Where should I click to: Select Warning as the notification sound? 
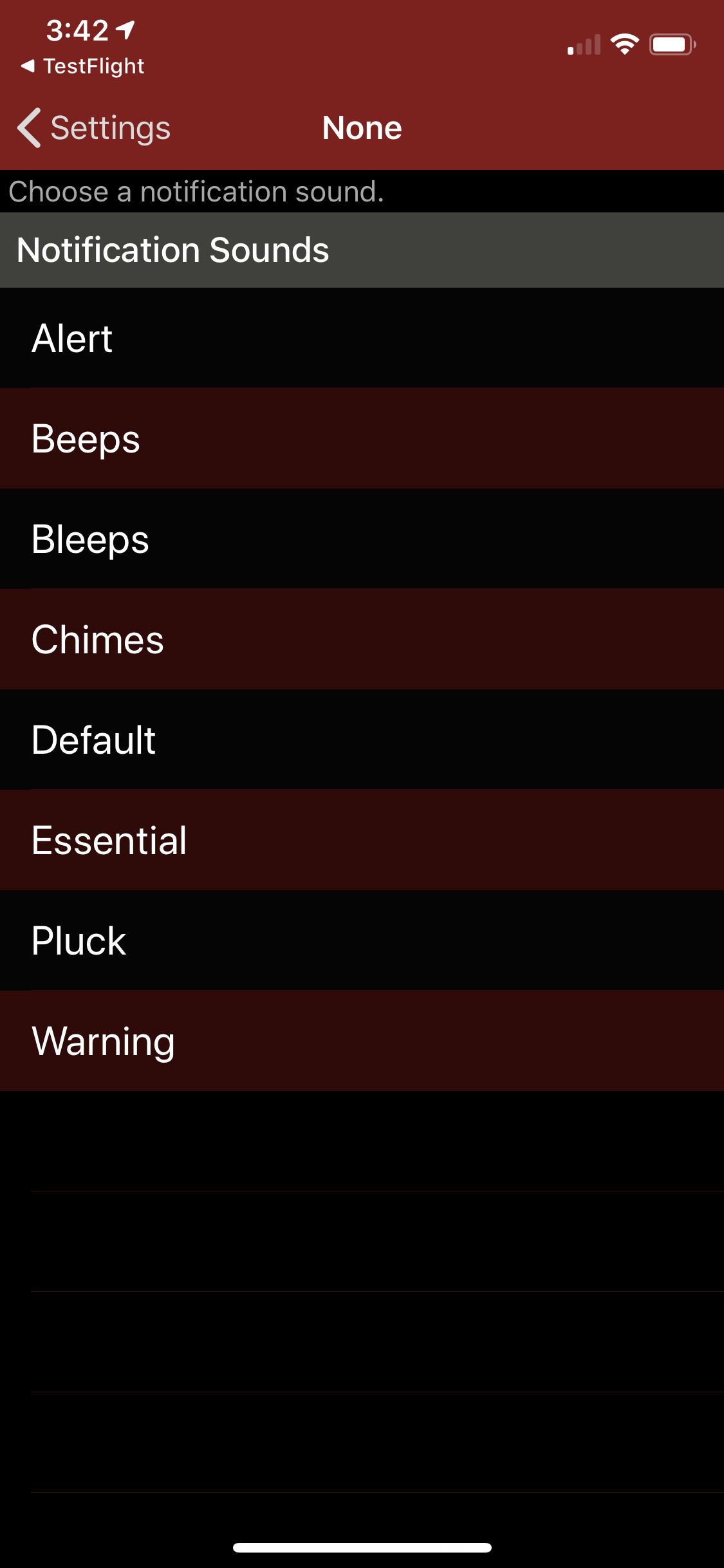362,1041
